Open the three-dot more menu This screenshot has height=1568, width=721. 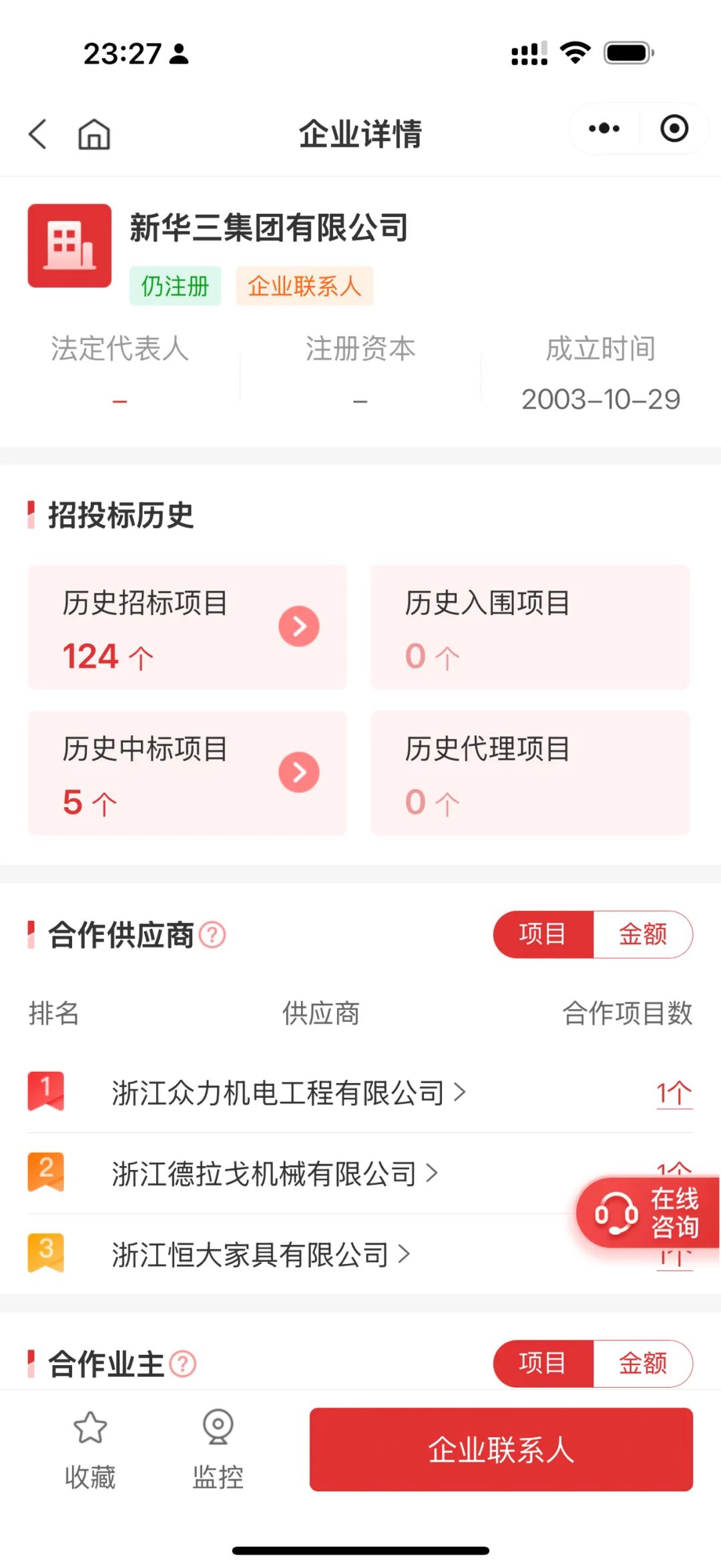604,128
